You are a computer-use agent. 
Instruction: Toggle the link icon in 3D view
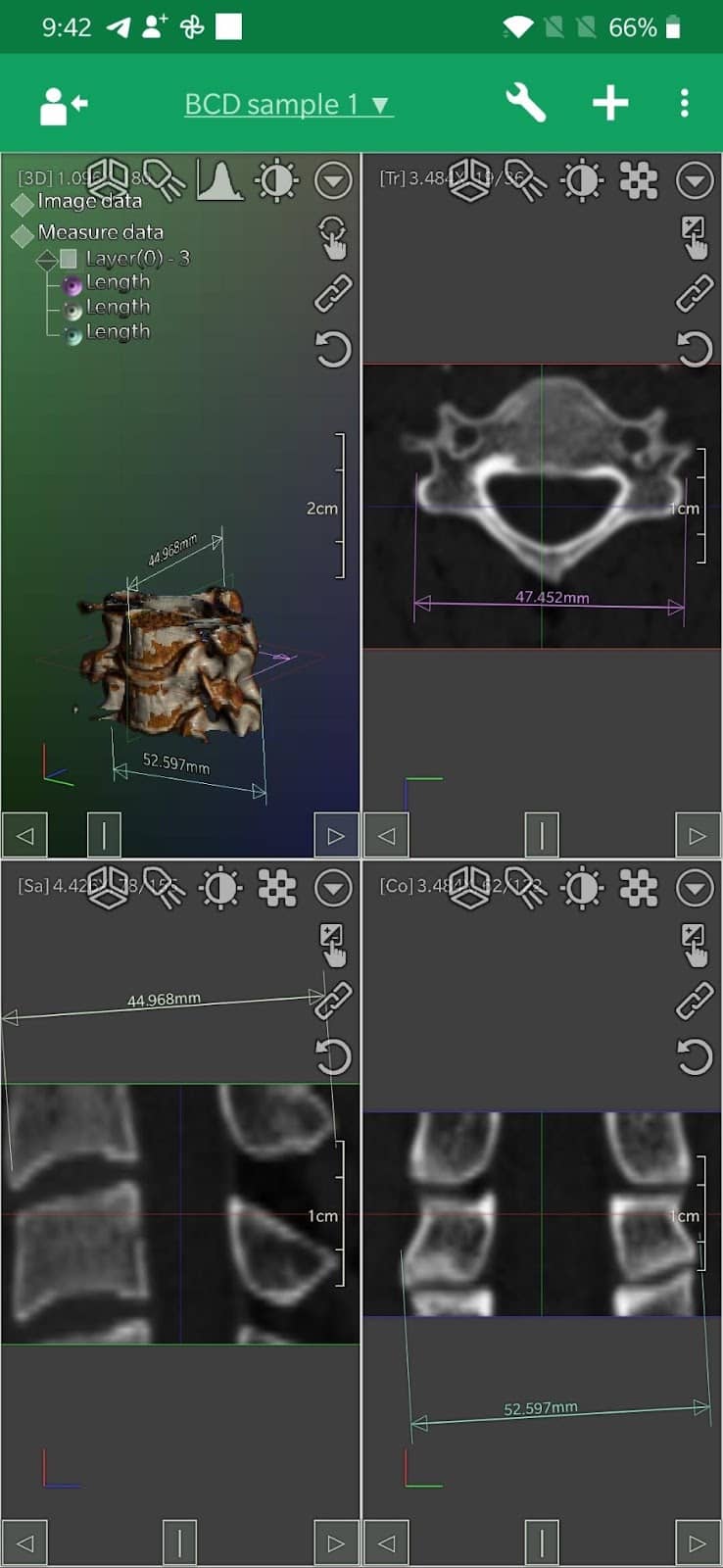pos(333,293)
